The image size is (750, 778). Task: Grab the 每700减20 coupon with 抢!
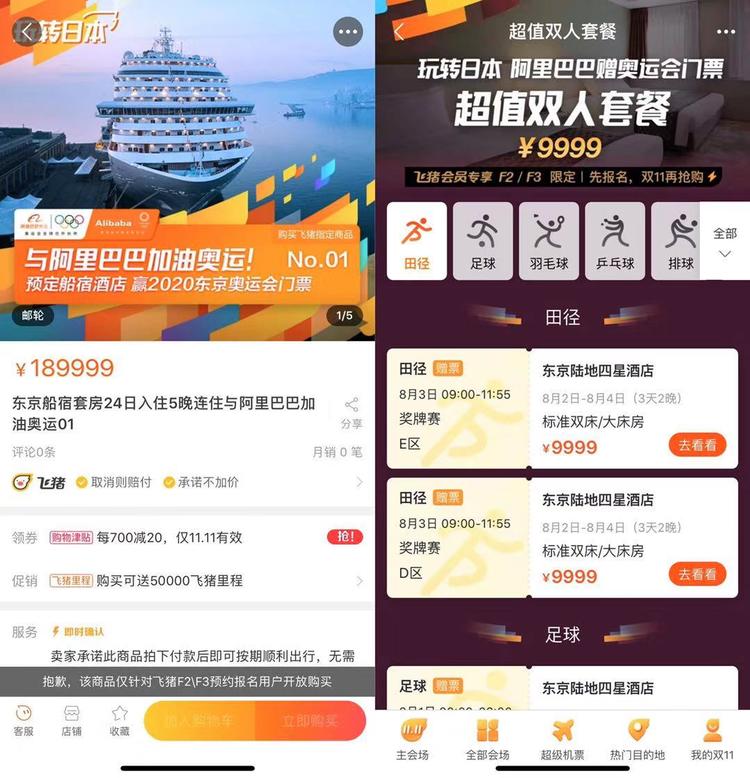click(x=344, y=537)
